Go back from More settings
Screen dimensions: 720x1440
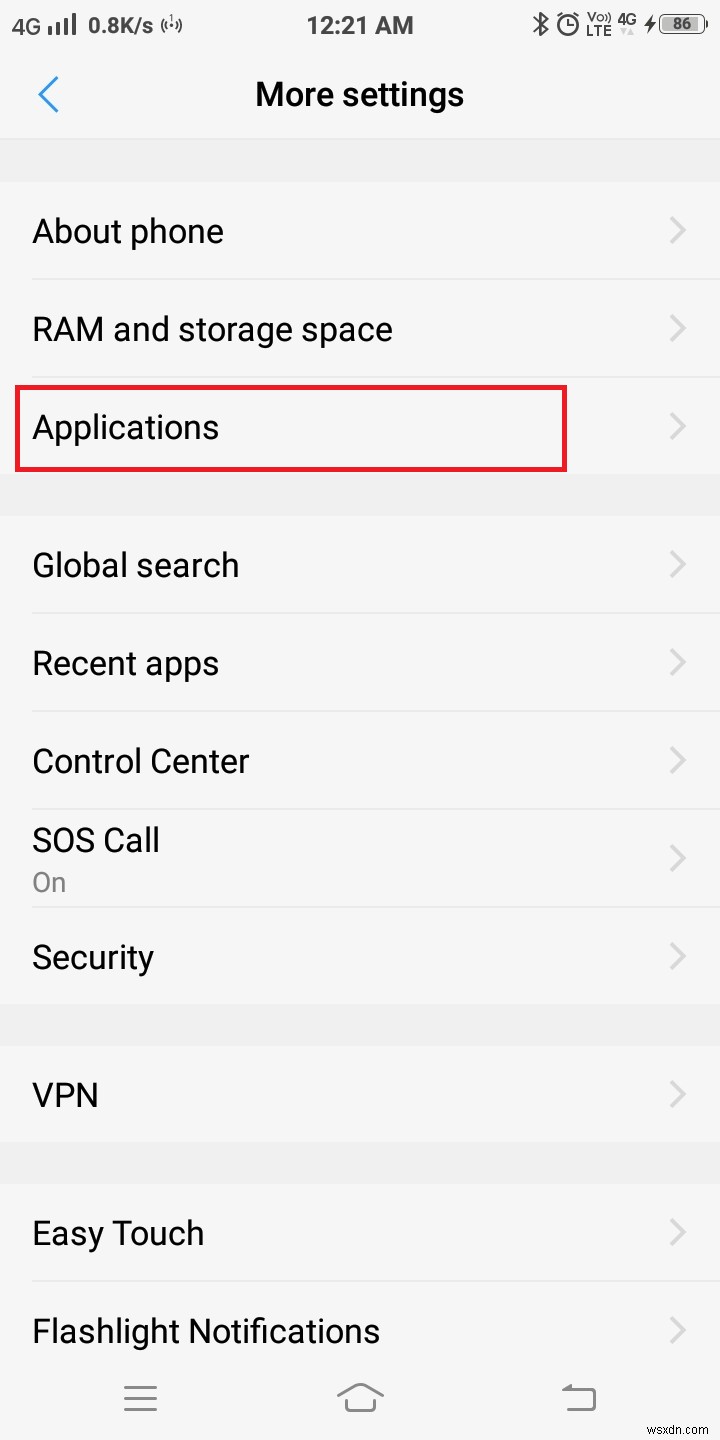click(x=48, y=95)
